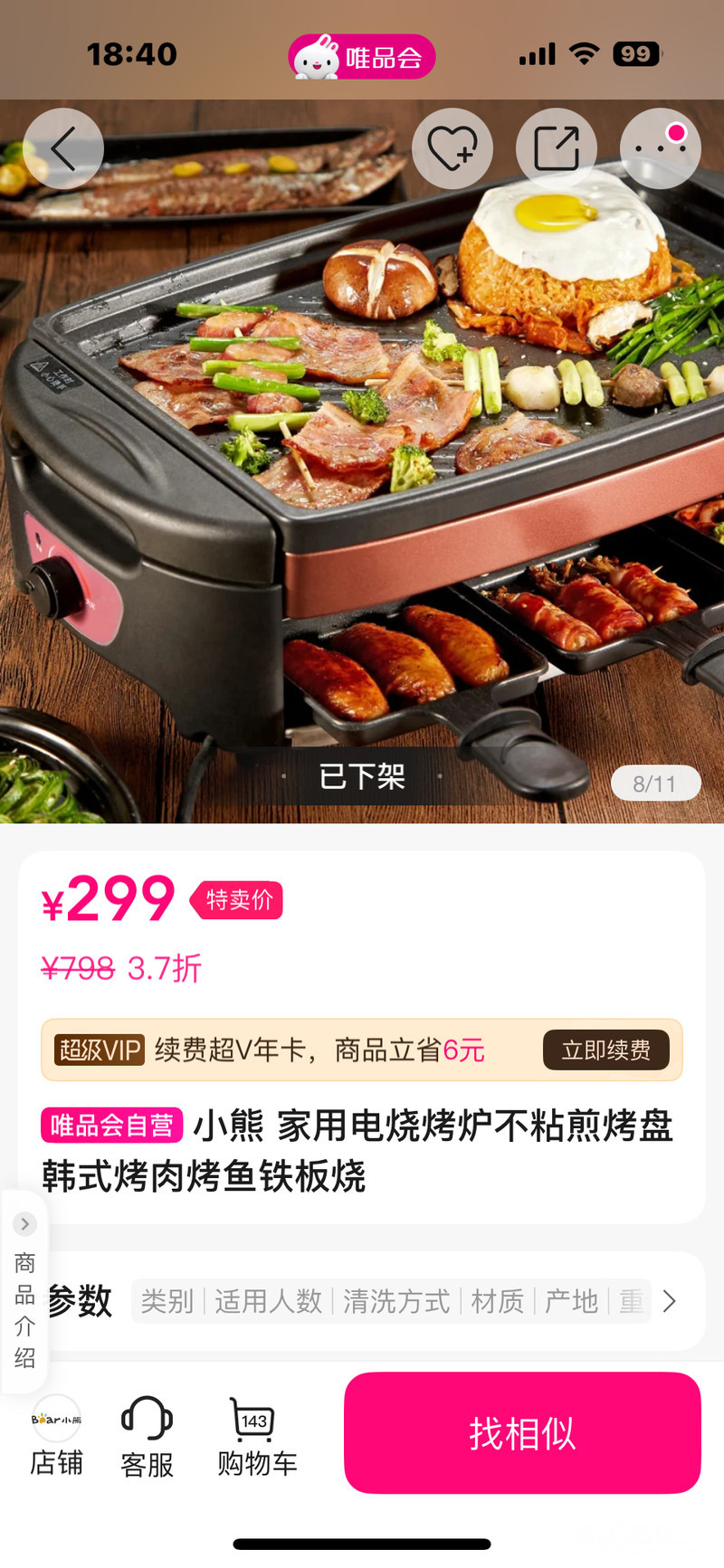Open the 商品介绍 side tab
The width and height of the screenshot is (724, 1568).
tap(24, 1294)
